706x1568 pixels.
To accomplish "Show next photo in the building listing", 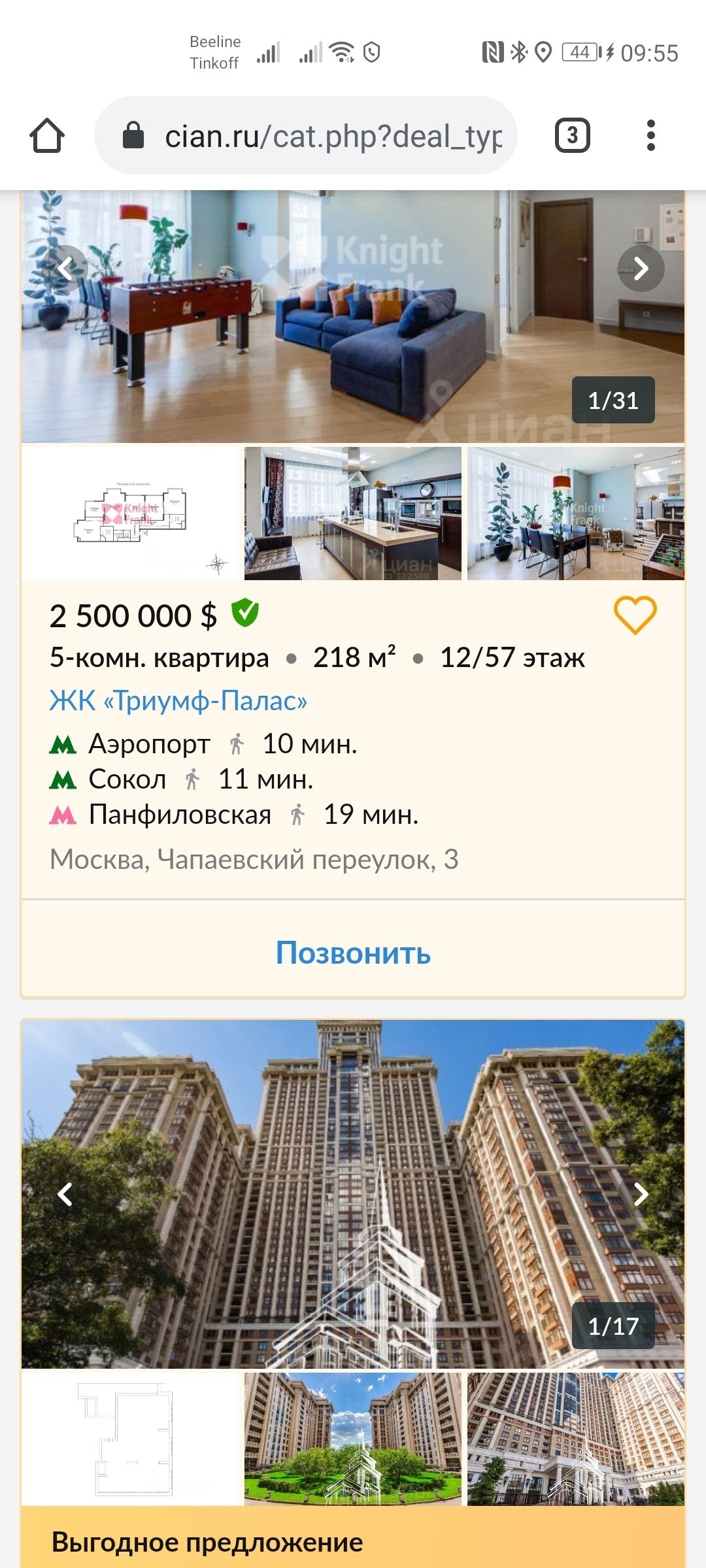I will pyautogui.click(x=641, y=1194).
